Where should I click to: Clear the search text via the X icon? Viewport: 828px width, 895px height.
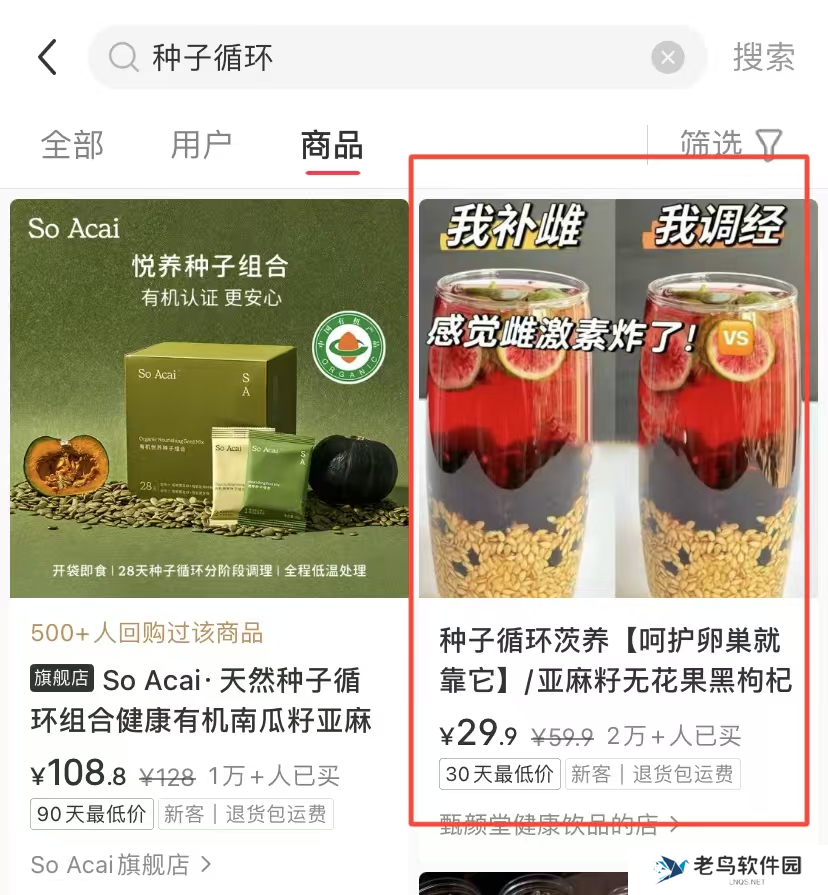coord(667,57)
